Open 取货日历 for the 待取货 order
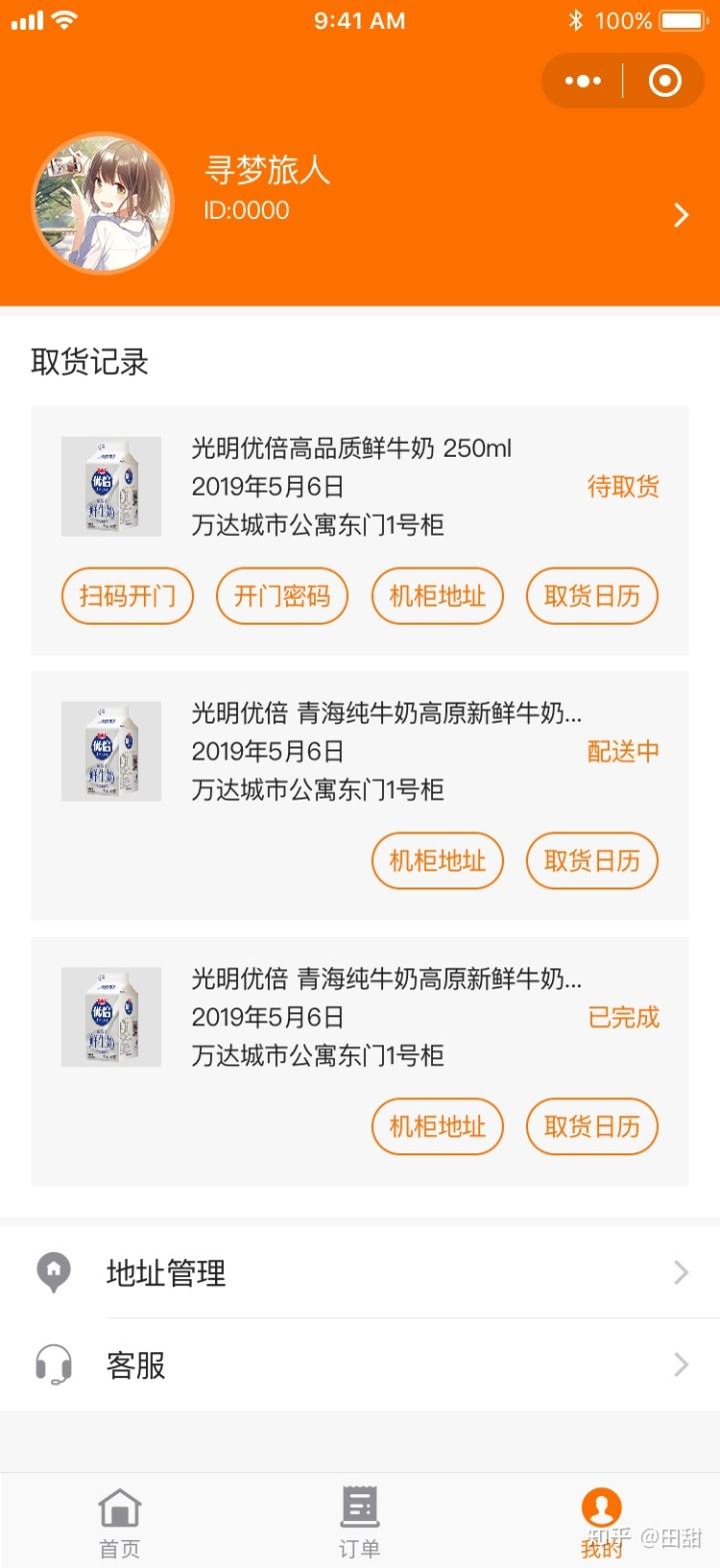 point(592,597)
